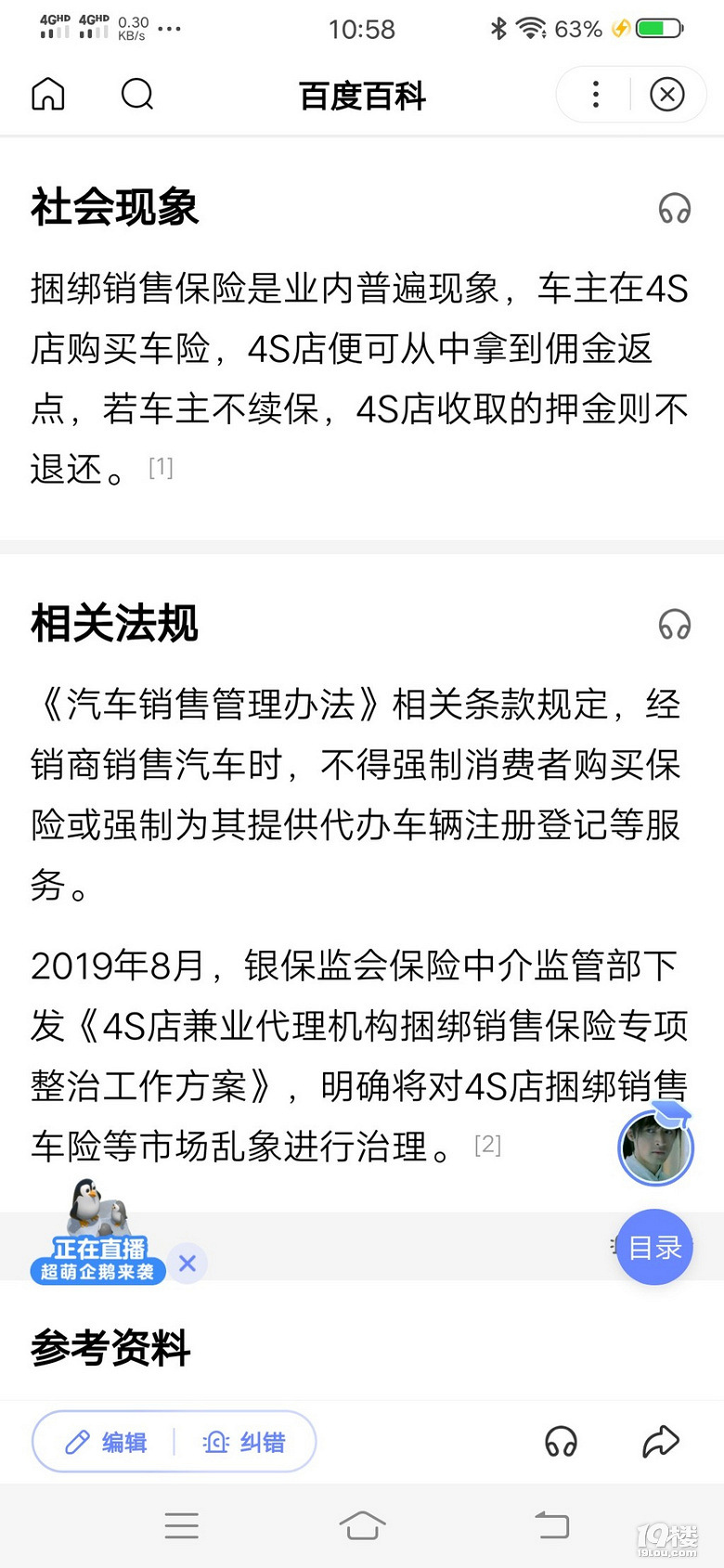Open reference link [1] after 社会现象 text
Screen dimensions: 724x1568
162,468
